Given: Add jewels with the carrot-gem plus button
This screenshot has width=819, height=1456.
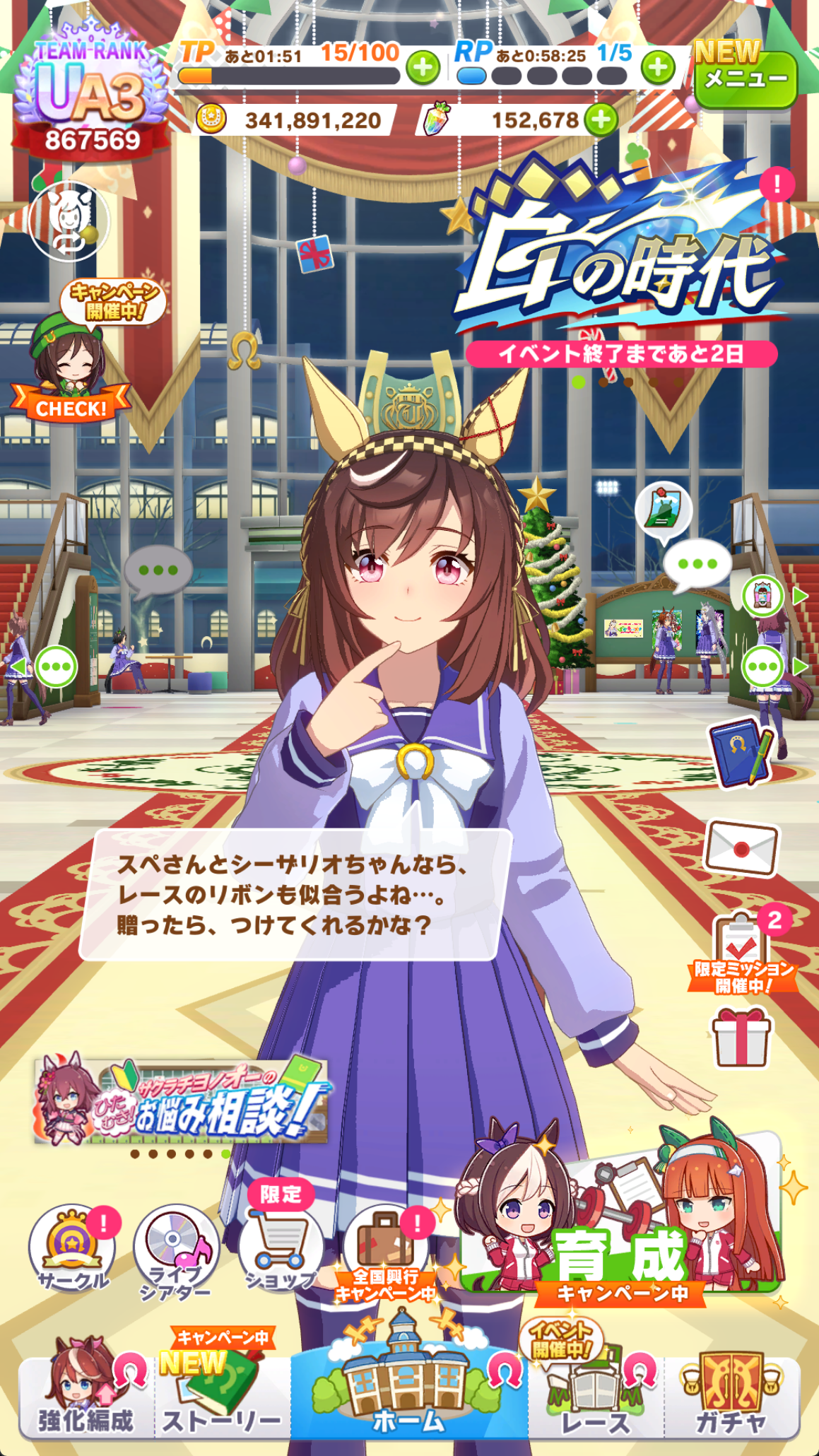Looking at the screenshot, I should click(x=601, y=119).
